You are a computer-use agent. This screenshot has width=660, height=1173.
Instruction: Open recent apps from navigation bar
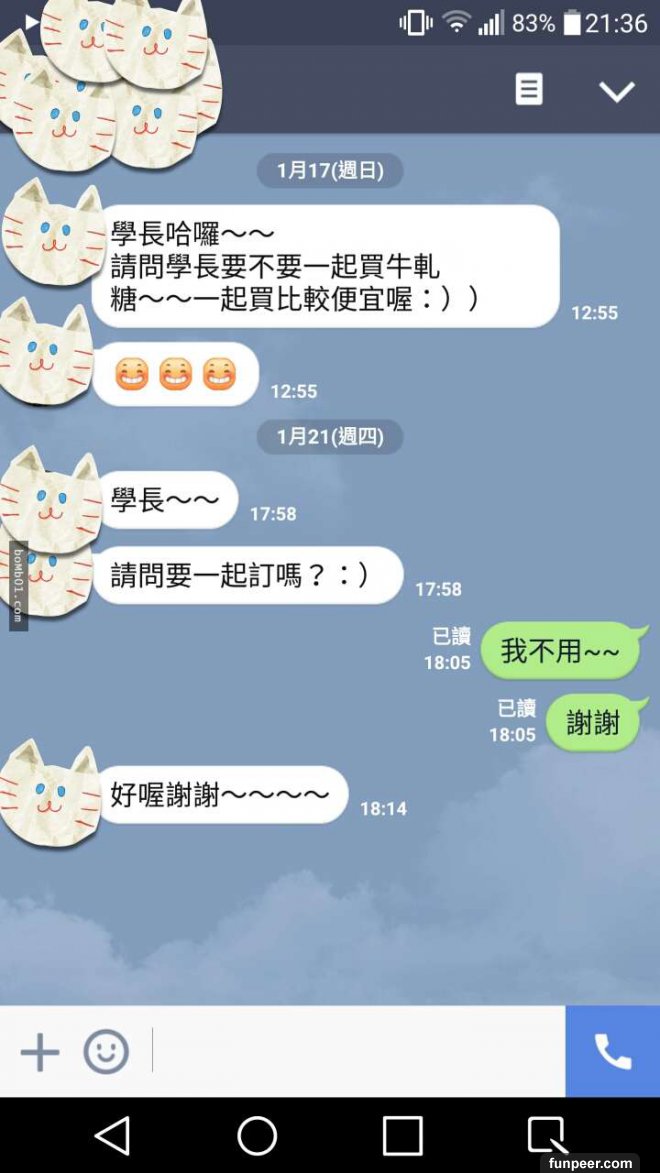pyautogui.click(x=402, y=1136)
